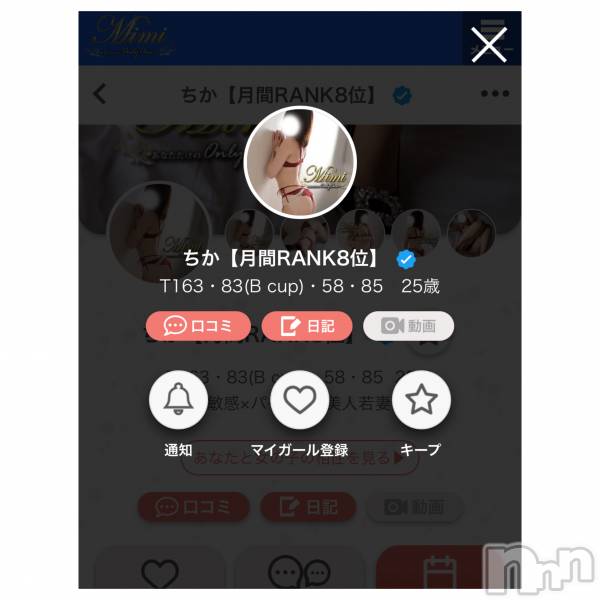Open the 日記 diary button
The width and height of the screenshot is (600, 600).
pos(307,326)
